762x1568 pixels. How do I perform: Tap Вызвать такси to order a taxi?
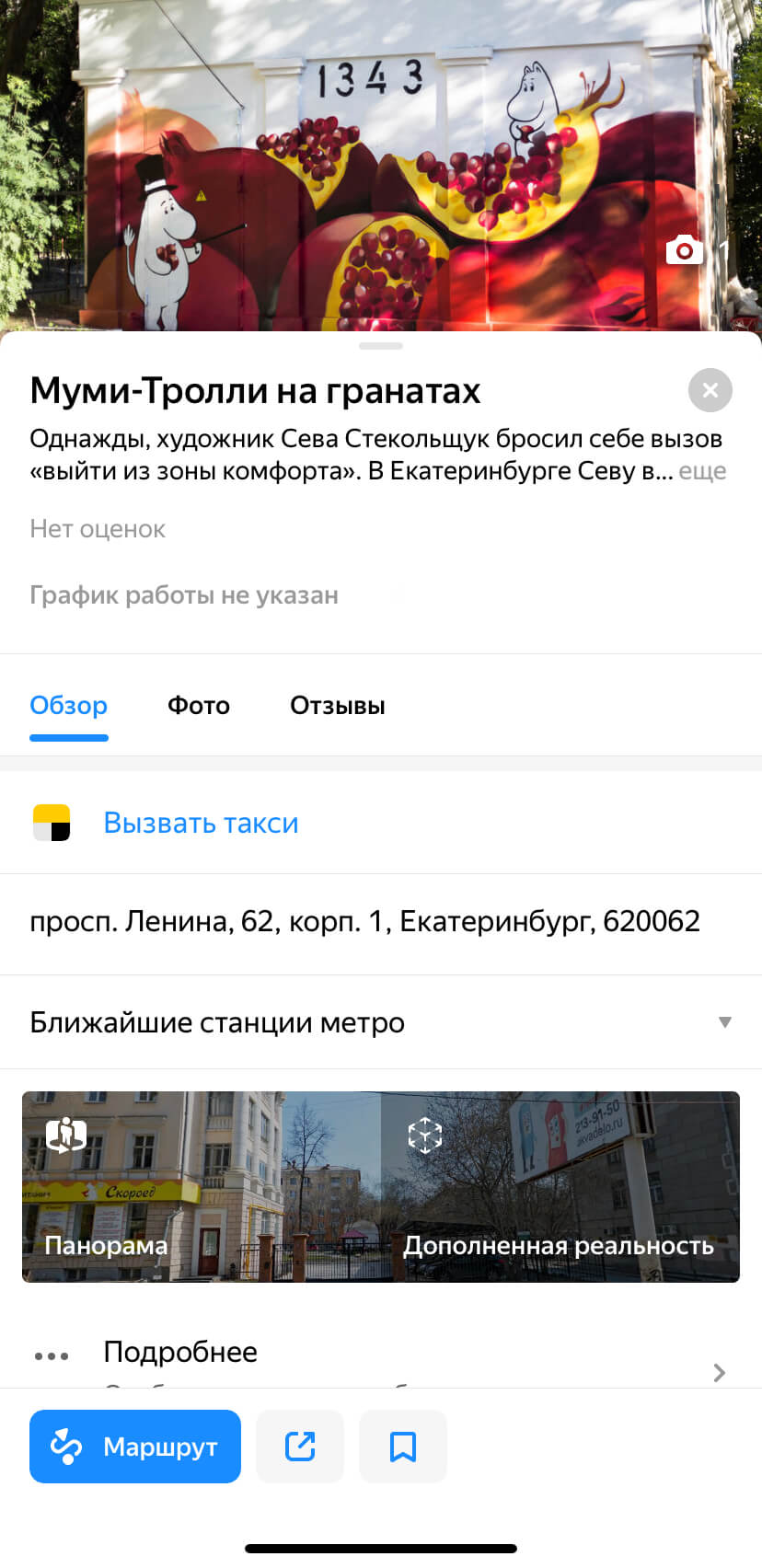201,823
